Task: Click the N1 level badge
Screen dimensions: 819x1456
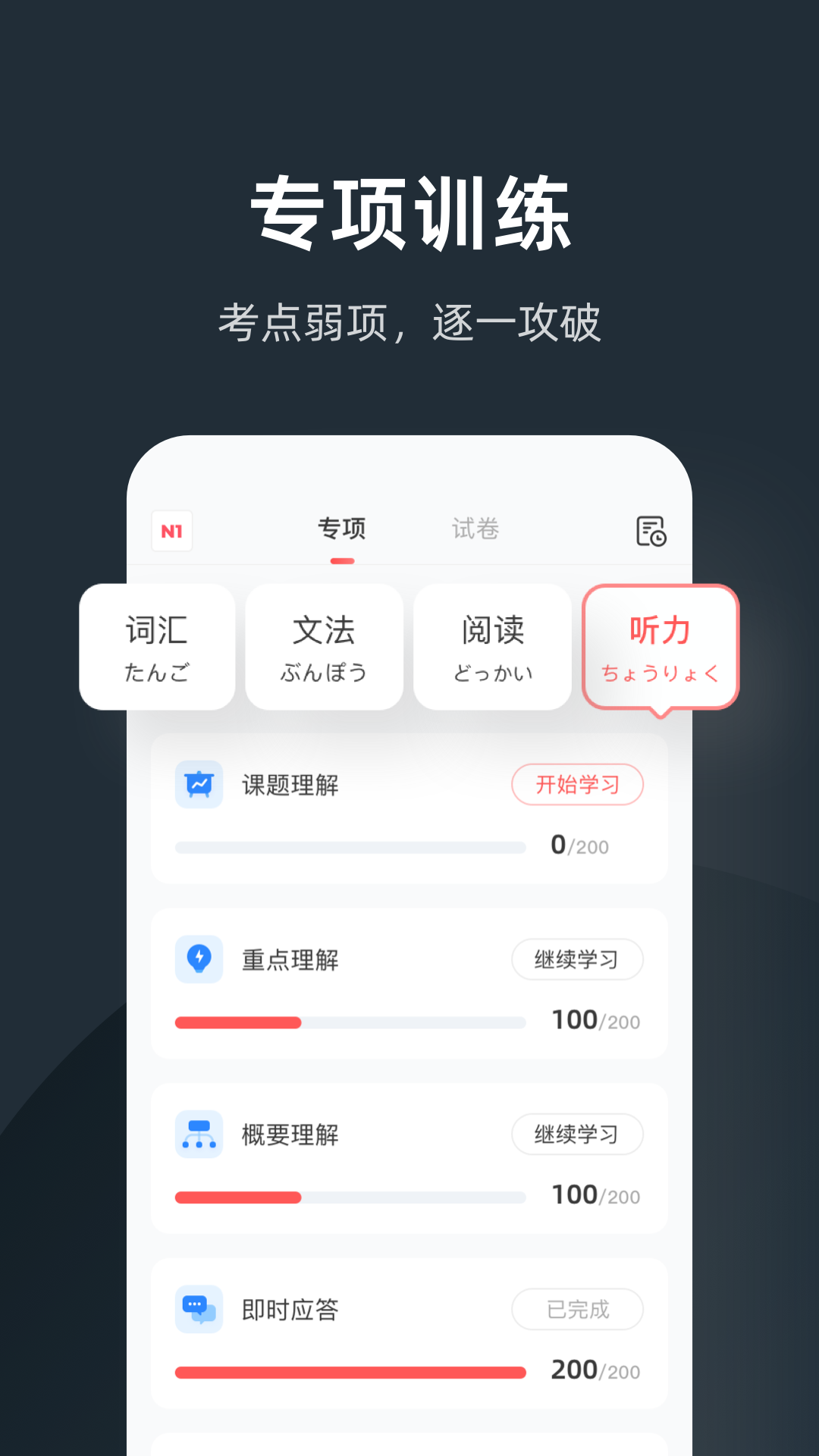Action: click(171, 531)
